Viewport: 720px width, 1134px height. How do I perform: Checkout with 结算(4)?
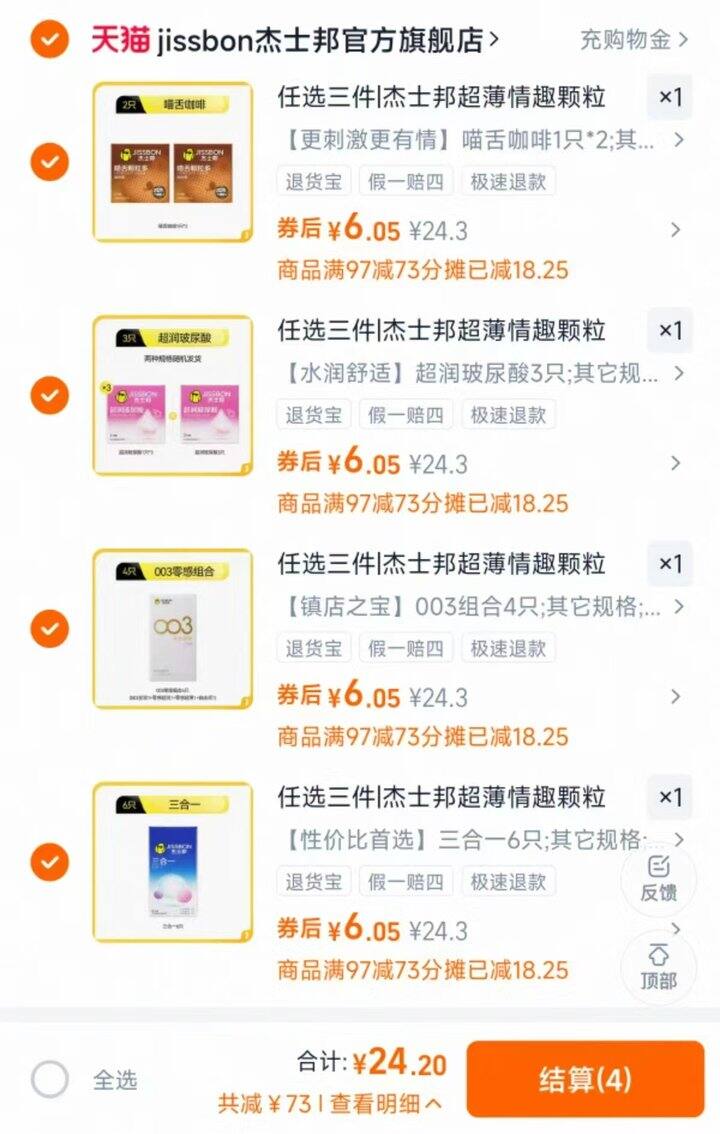[x=585, y=1079]
